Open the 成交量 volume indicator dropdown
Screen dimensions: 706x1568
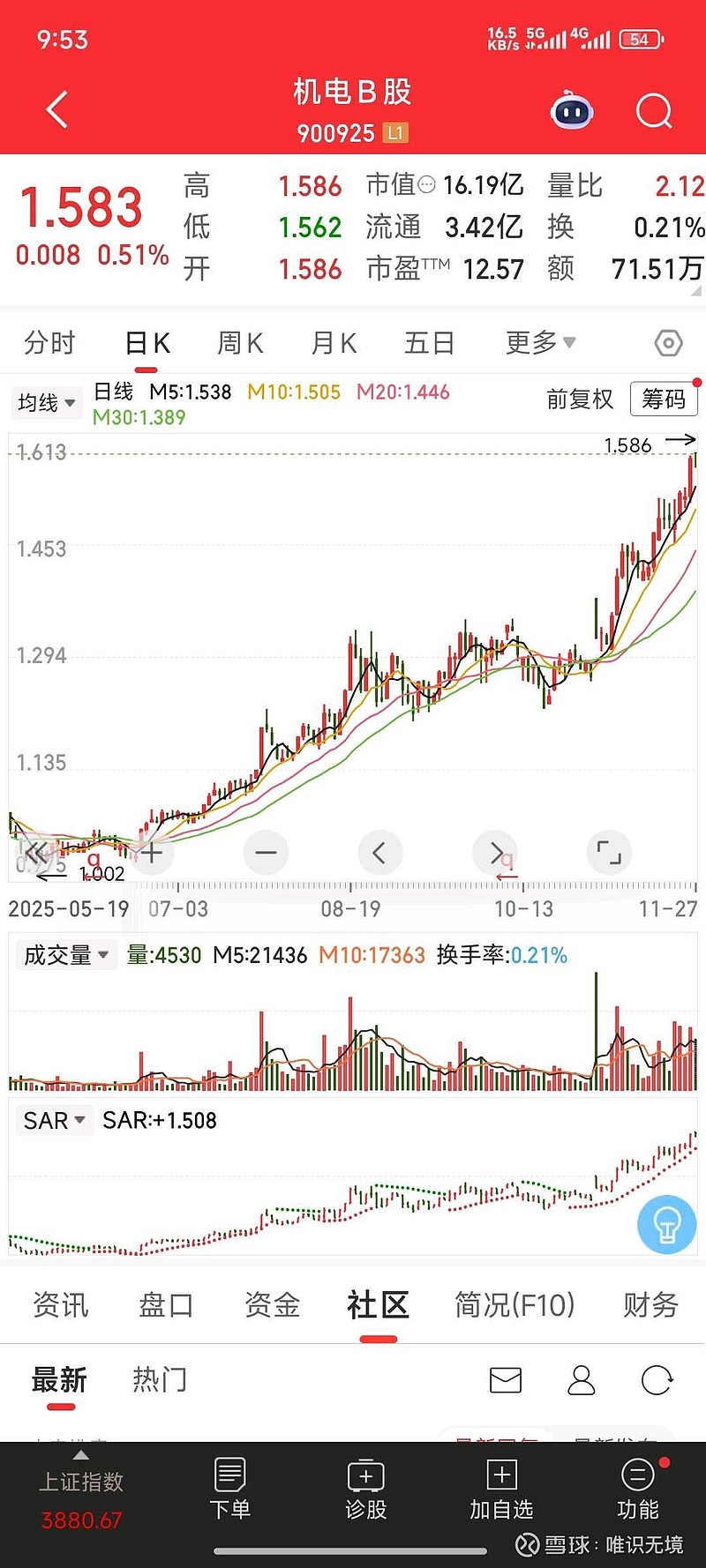pos(65,954)
